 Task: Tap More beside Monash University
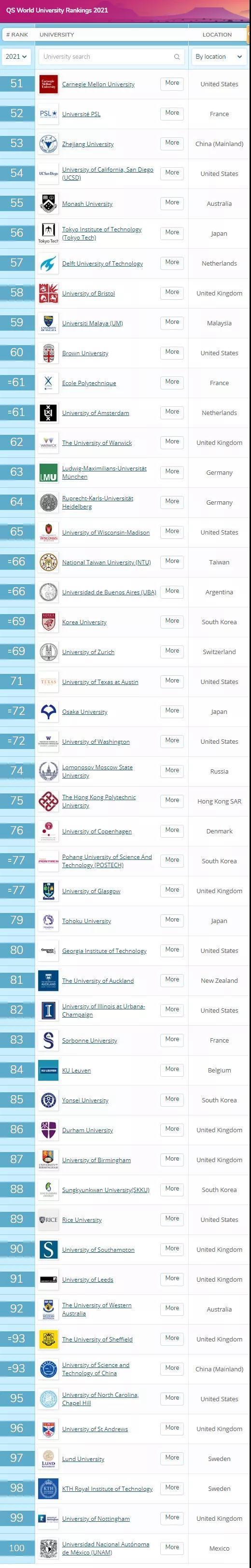[x=172, y=203]
